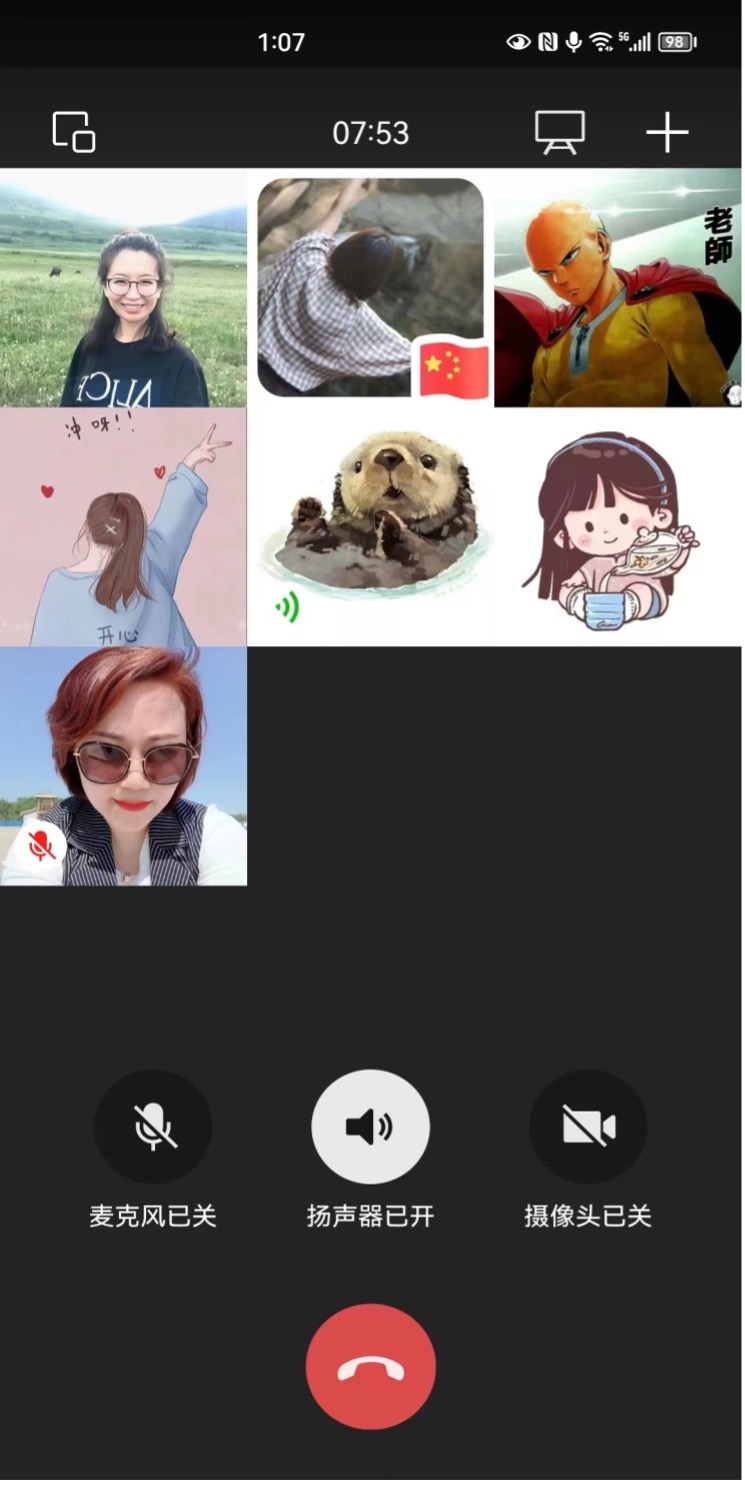The height and width of the screenshot is (1485, 745).
Task: Tap the participant tile with China flag
Action: pyautogui.click(x=370, y=288)
